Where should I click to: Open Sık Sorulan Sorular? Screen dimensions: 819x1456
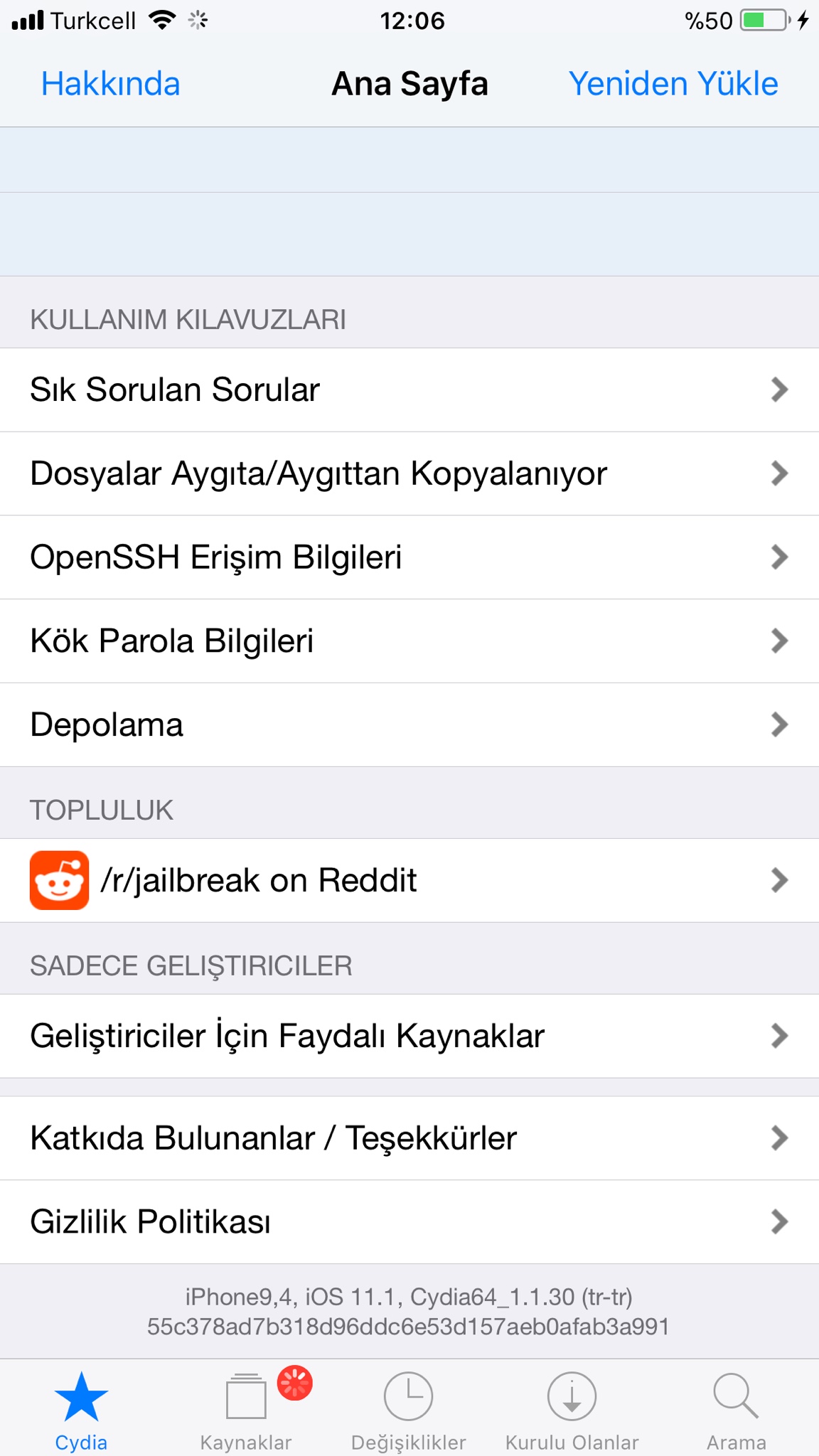point(409,390)
